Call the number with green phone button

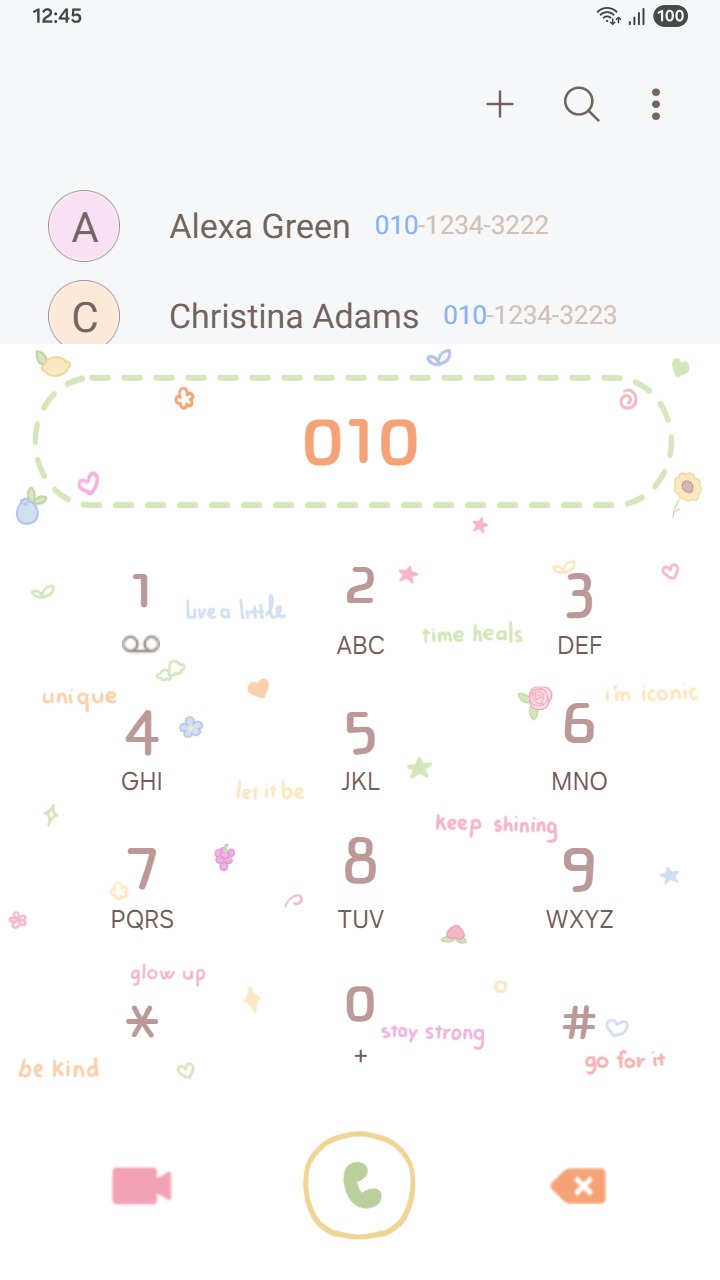[360, 1186]
